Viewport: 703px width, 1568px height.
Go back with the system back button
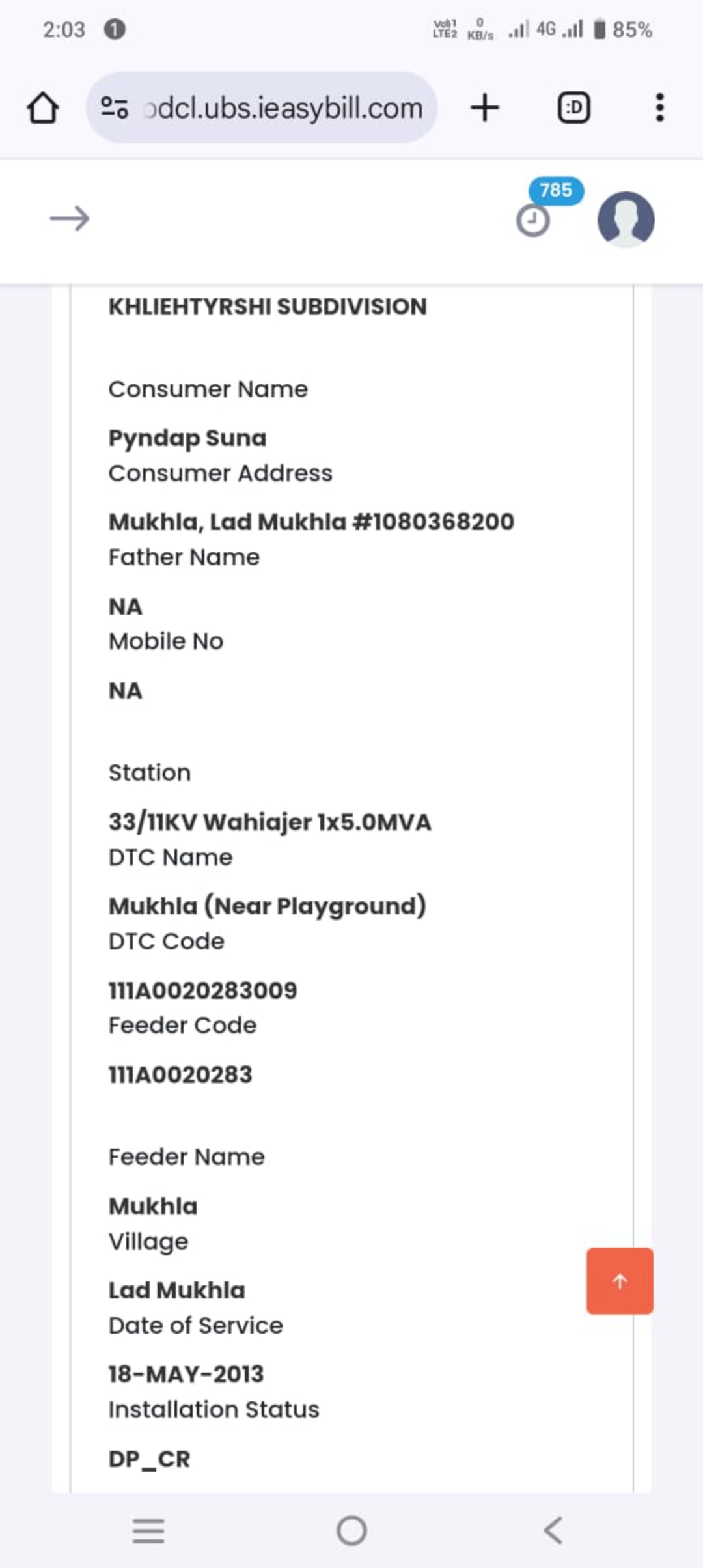click(553, 1530)
